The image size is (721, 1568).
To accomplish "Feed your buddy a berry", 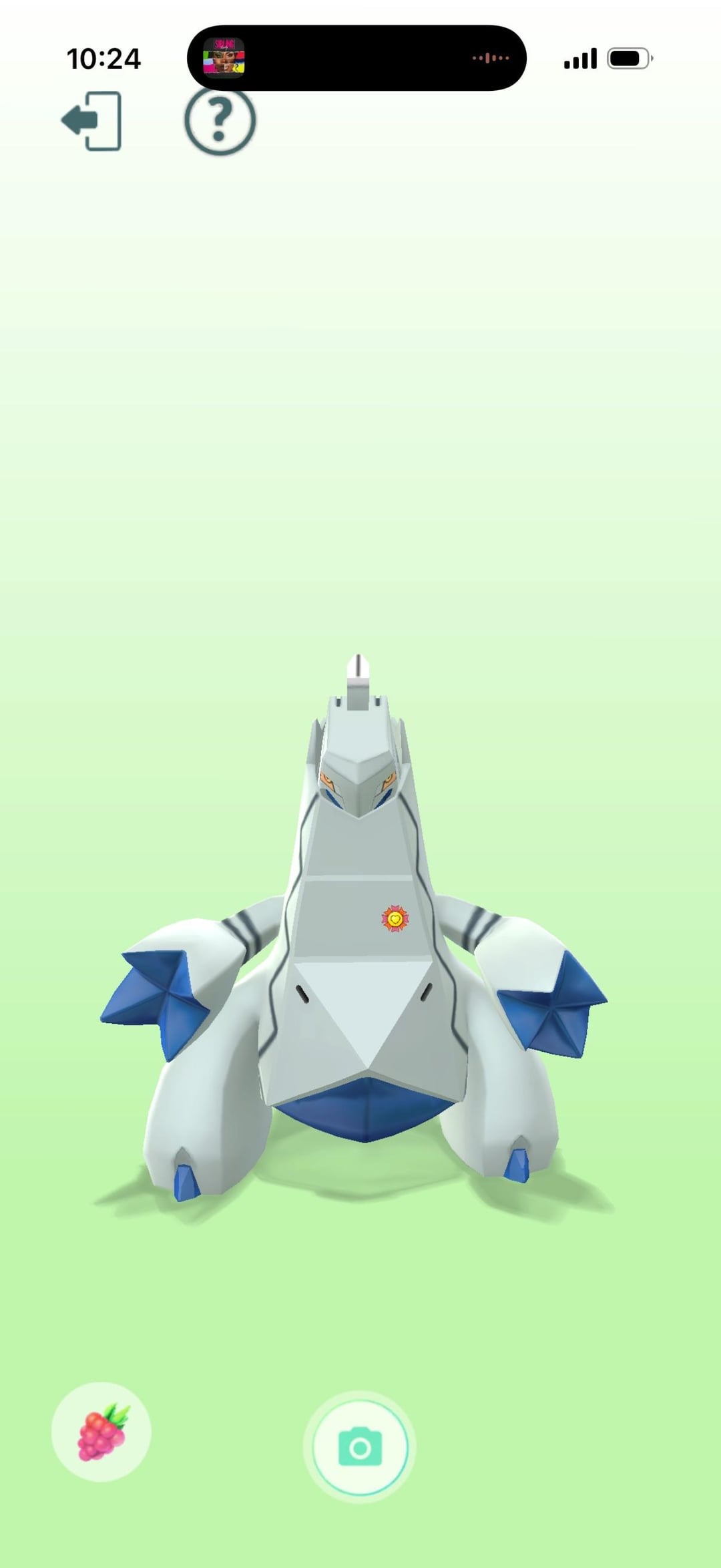I will tap(101, 1432).
